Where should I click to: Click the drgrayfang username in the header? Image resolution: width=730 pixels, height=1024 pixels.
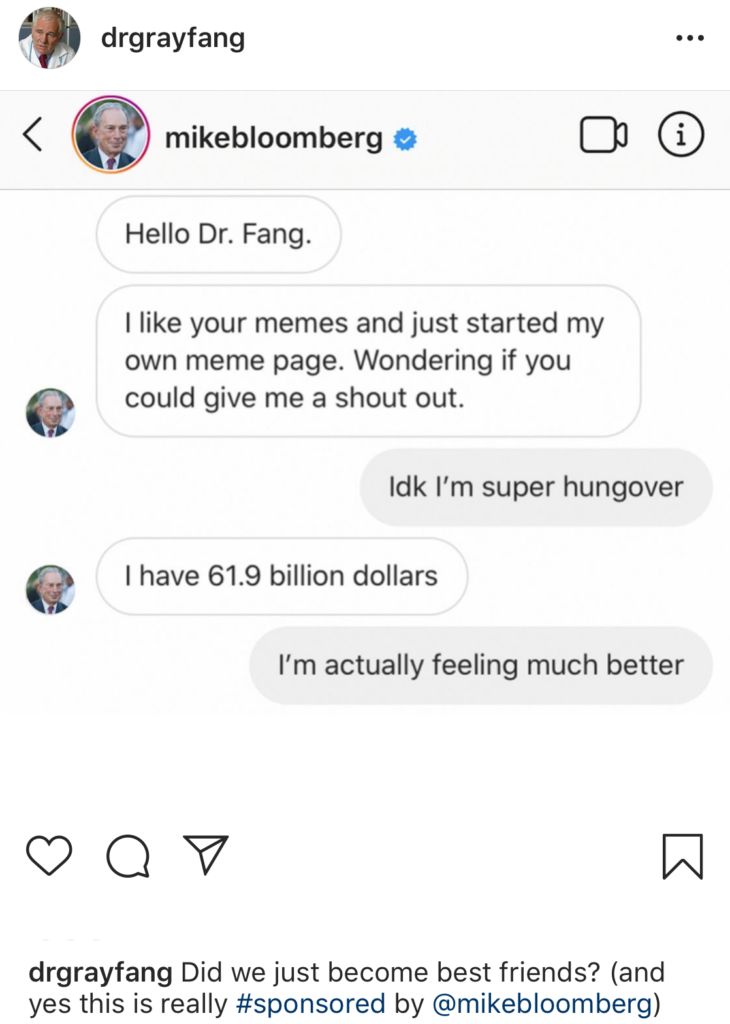coord(173,39)
